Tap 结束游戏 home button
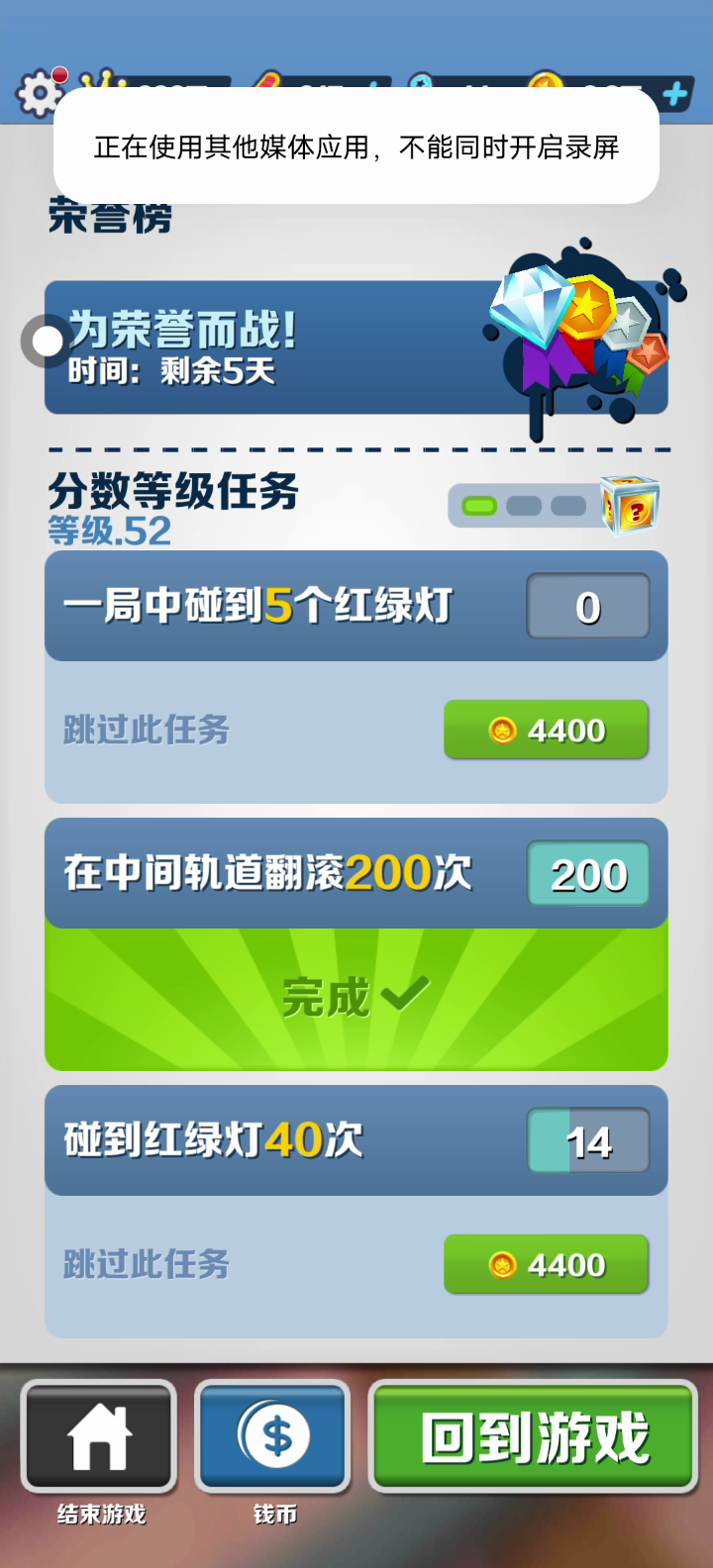Viewport: 713px width, 1568px height. (x=99, y=1437)
